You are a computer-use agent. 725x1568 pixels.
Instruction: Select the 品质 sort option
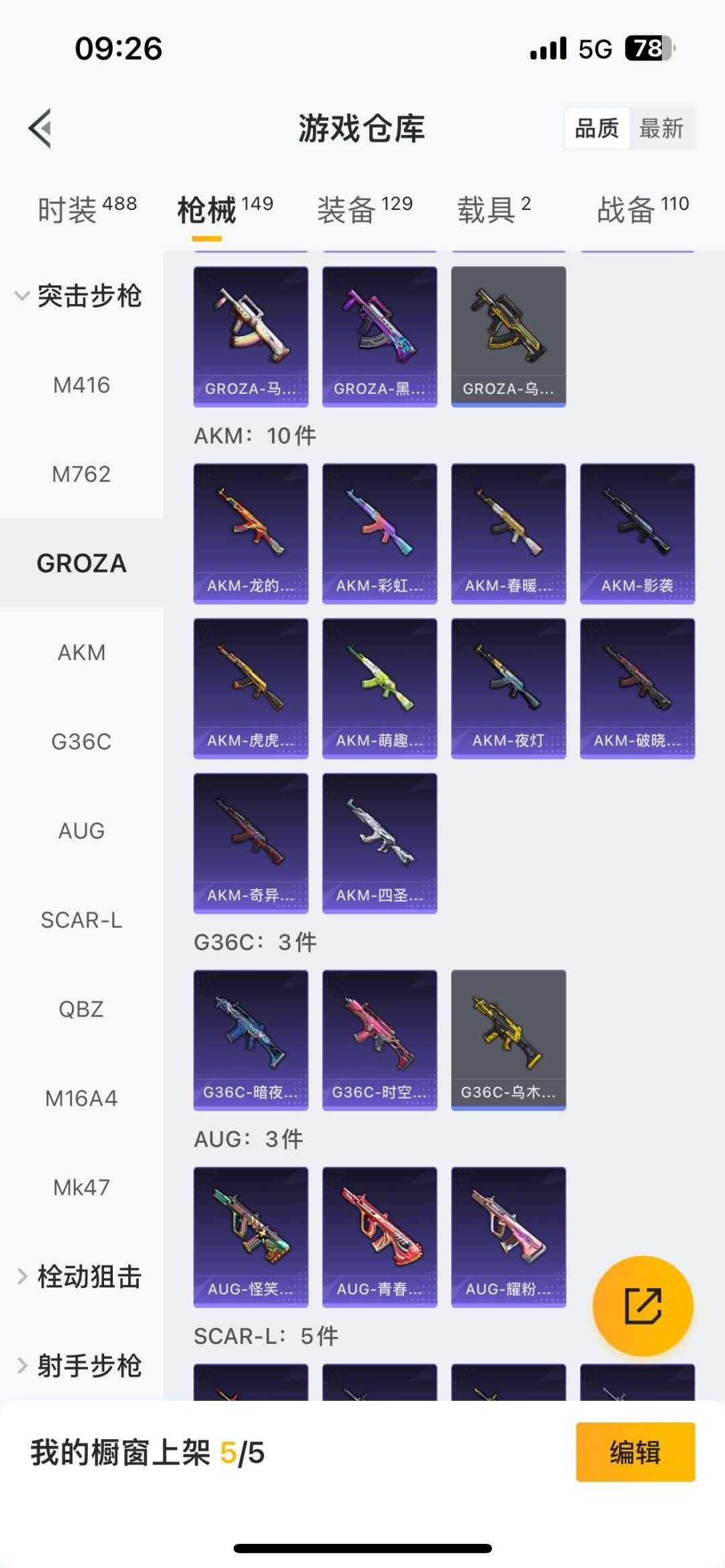597,127
